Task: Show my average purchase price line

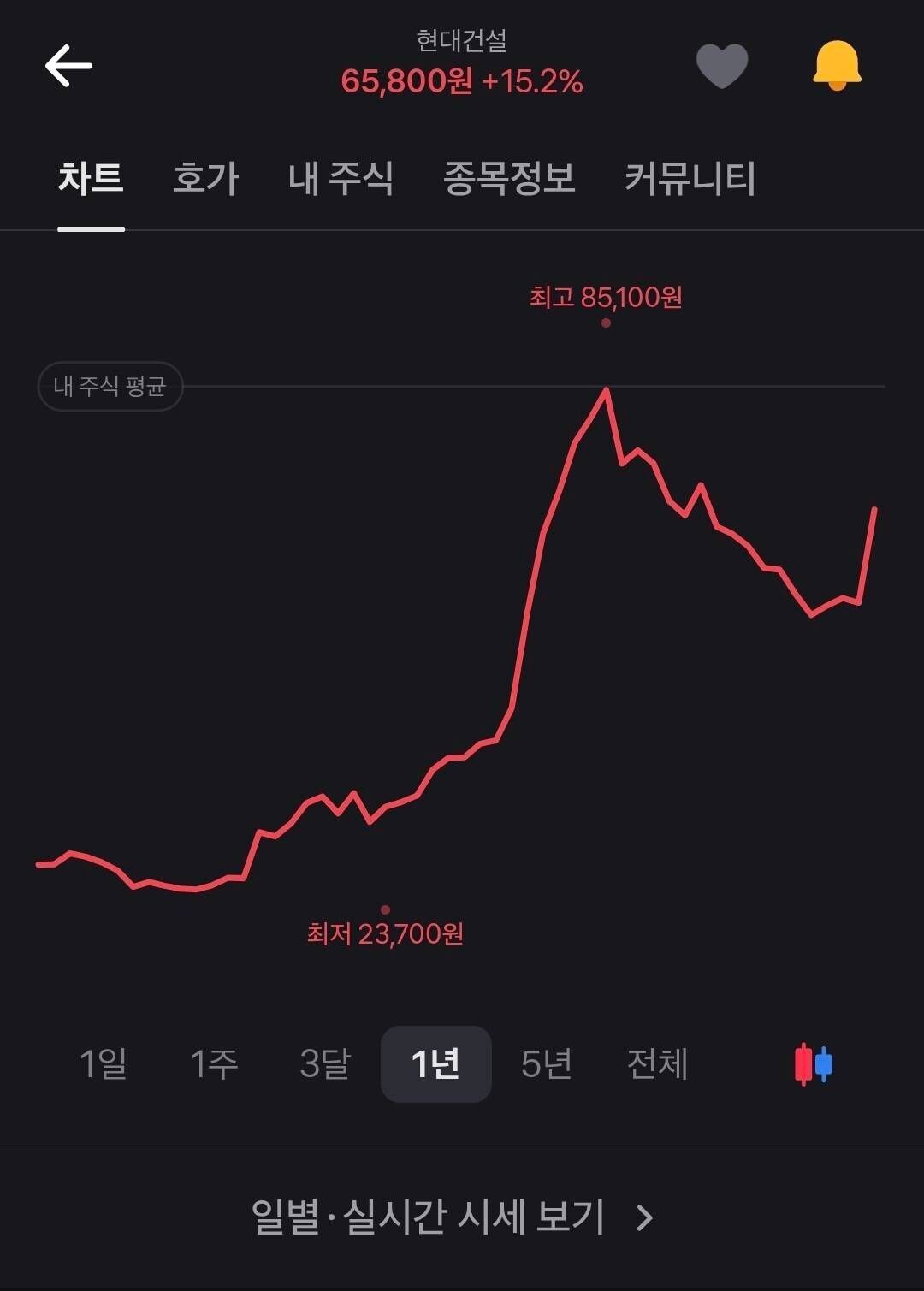Action: point(111,387)
